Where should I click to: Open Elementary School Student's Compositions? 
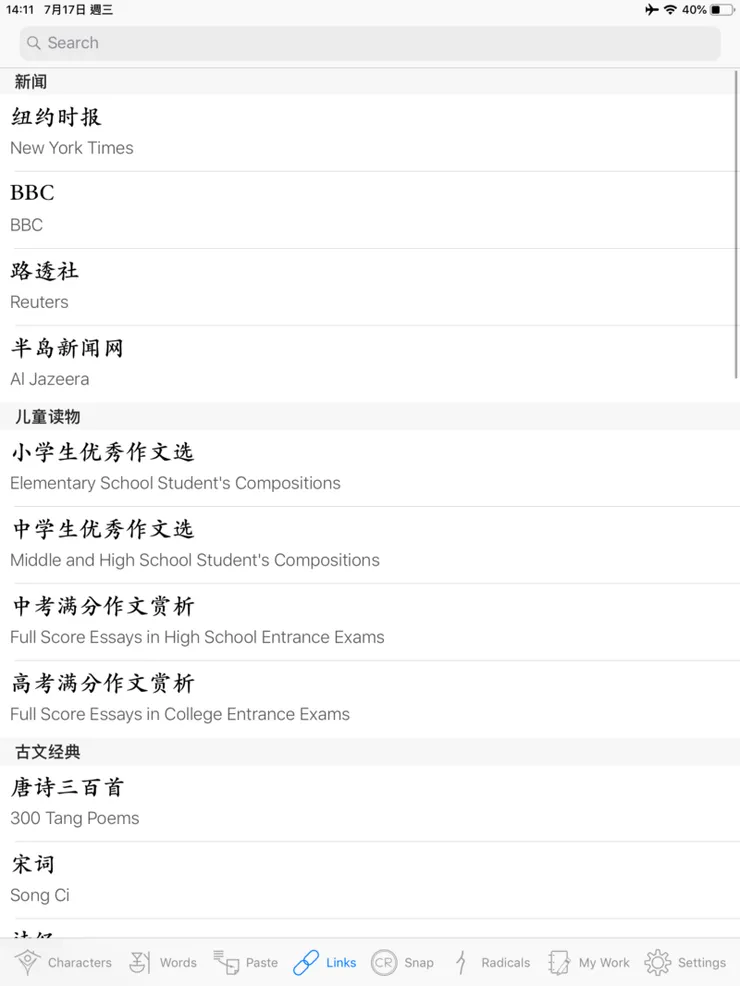(x=370, y=466)
